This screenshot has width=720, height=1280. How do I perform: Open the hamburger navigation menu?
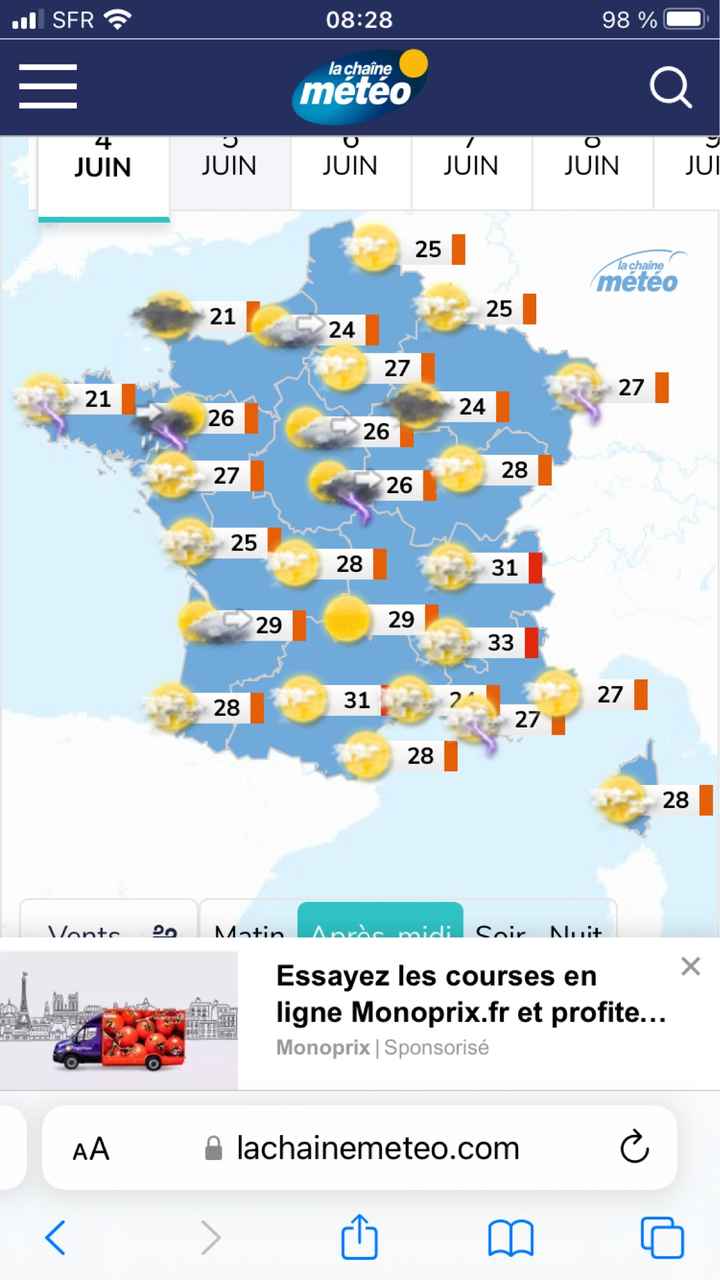[x=47, y=87]
